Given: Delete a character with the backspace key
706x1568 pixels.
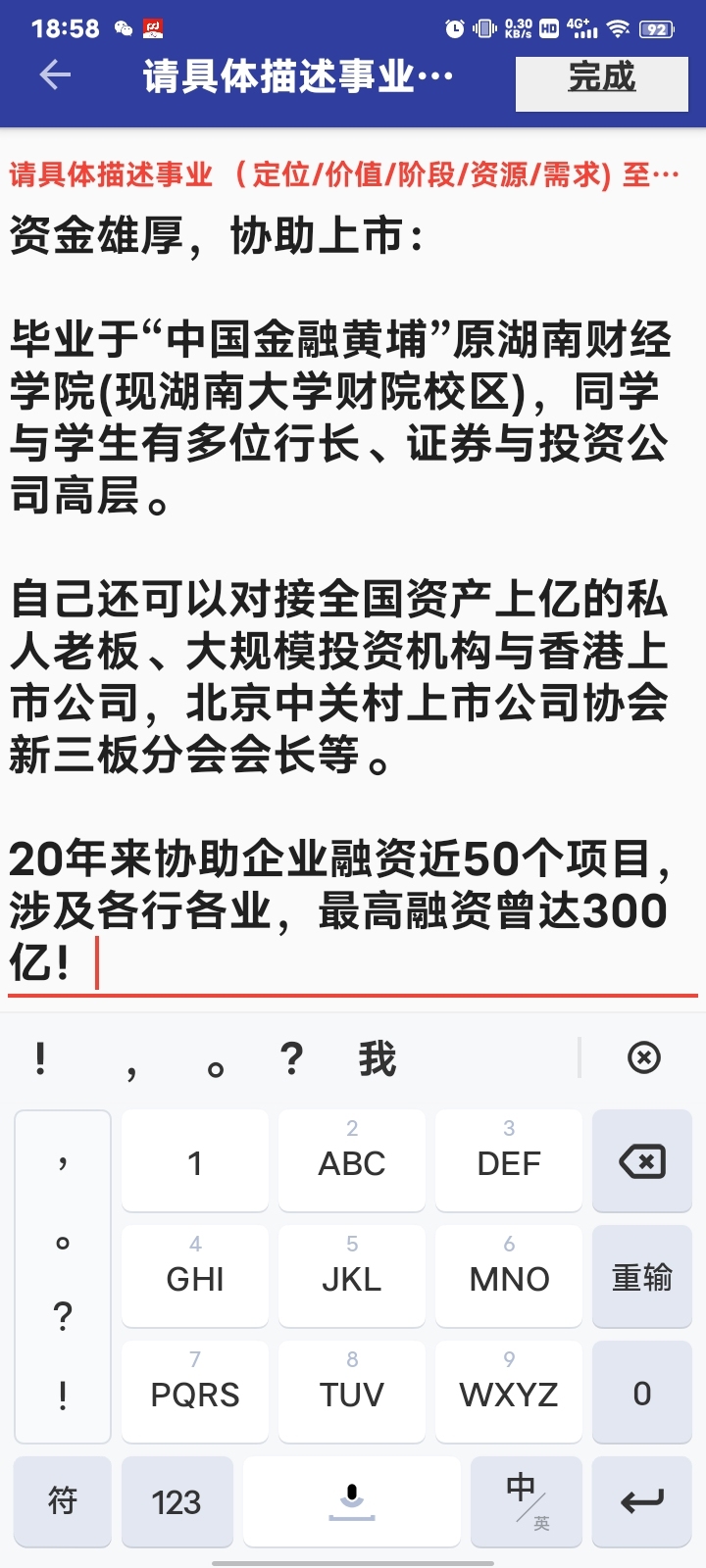Looking at the screenshot, I should pos(642,1162).
